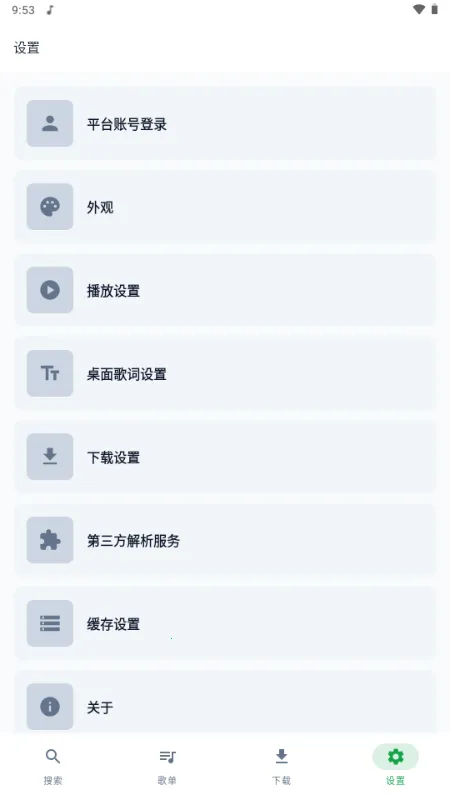Image resolution: width=450 pixels, height=800 pixels.
Task: Open 桌面歌词设置 row
Action: coord(225,373)
